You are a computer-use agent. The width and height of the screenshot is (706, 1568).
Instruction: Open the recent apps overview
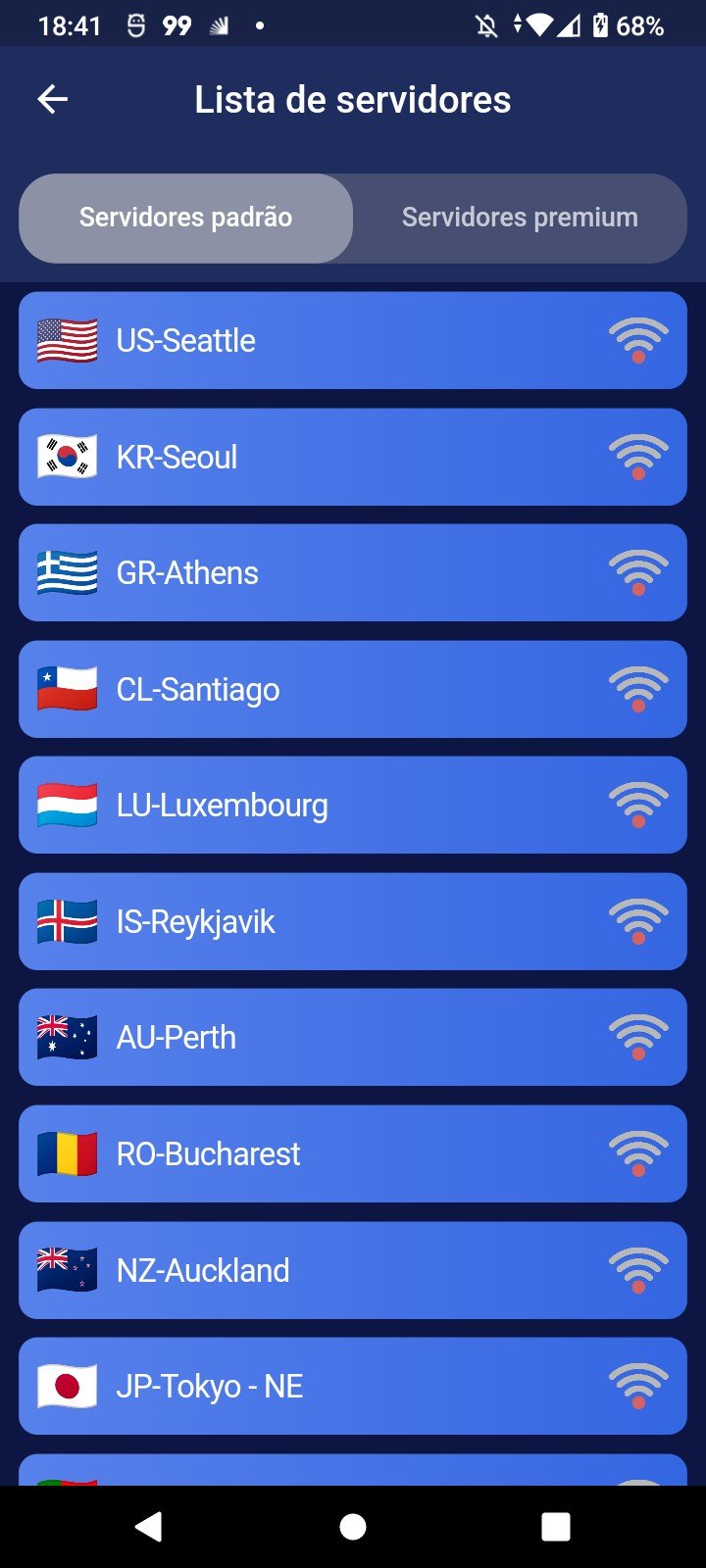556,1527
